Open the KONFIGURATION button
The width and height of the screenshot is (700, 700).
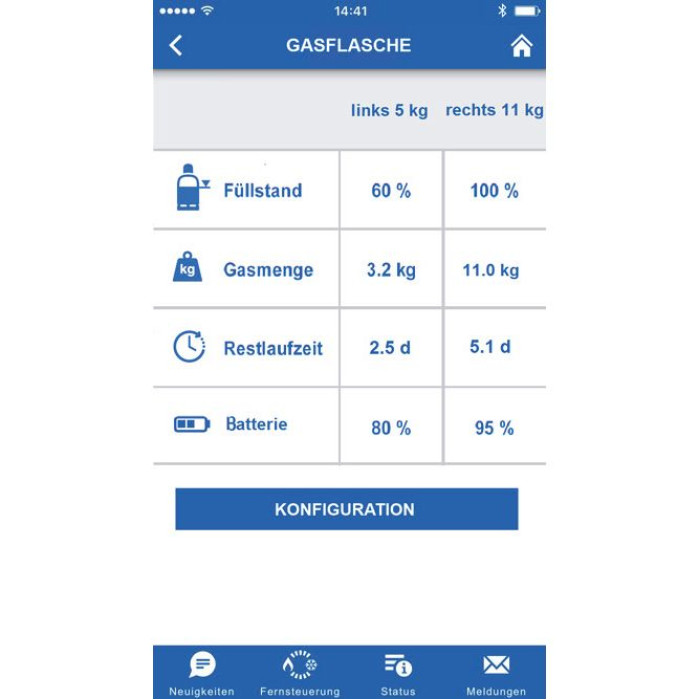(346, 509)
